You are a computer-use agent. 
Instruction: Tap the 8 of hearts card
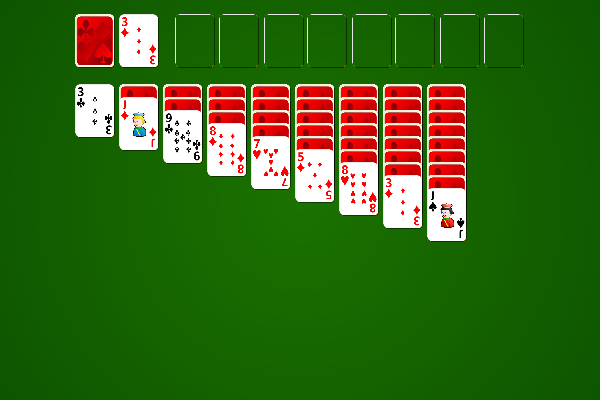(x=358, y=189)
